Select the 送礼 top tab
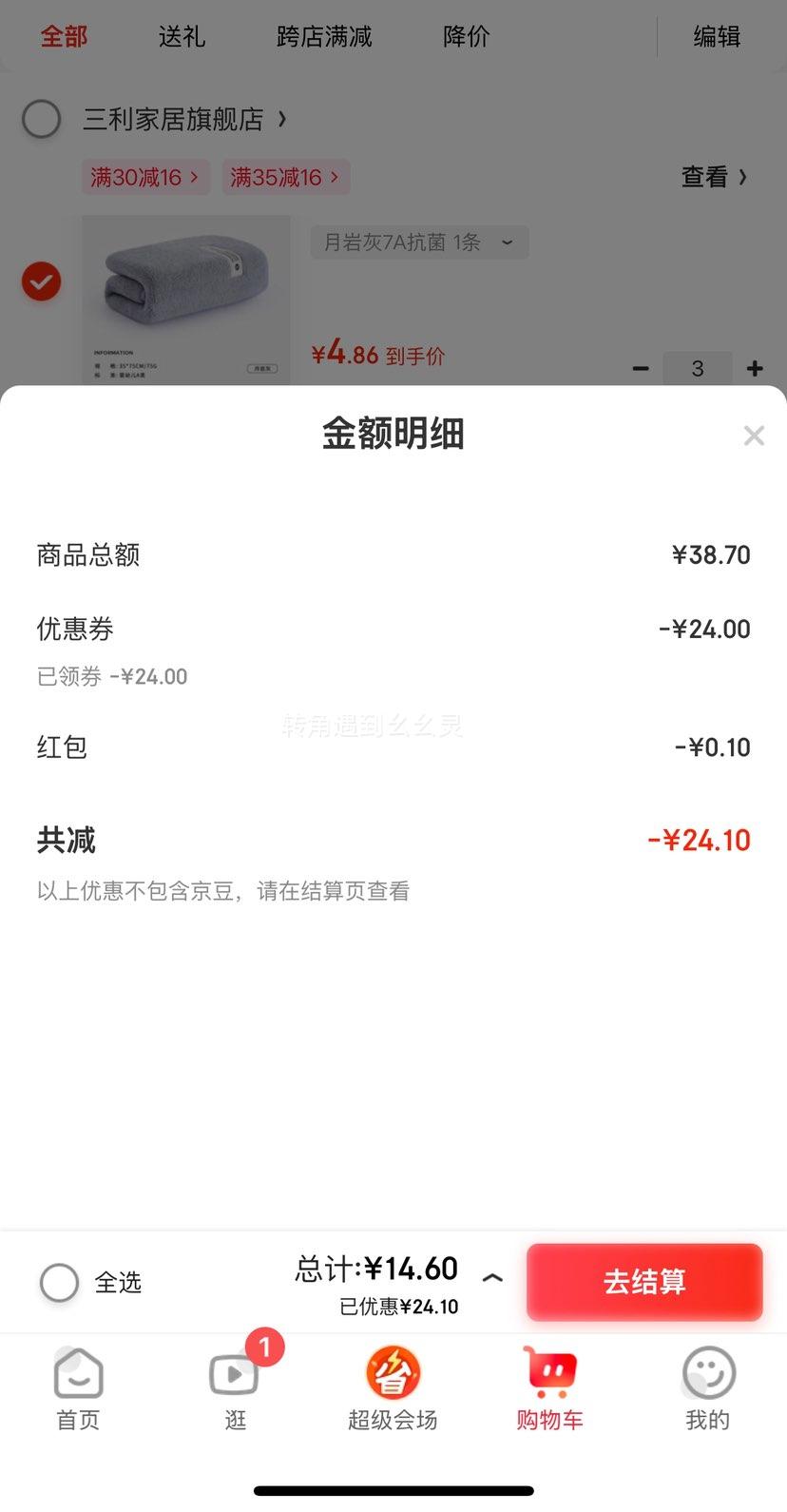 pyautogui.click(x=182, y=36)
